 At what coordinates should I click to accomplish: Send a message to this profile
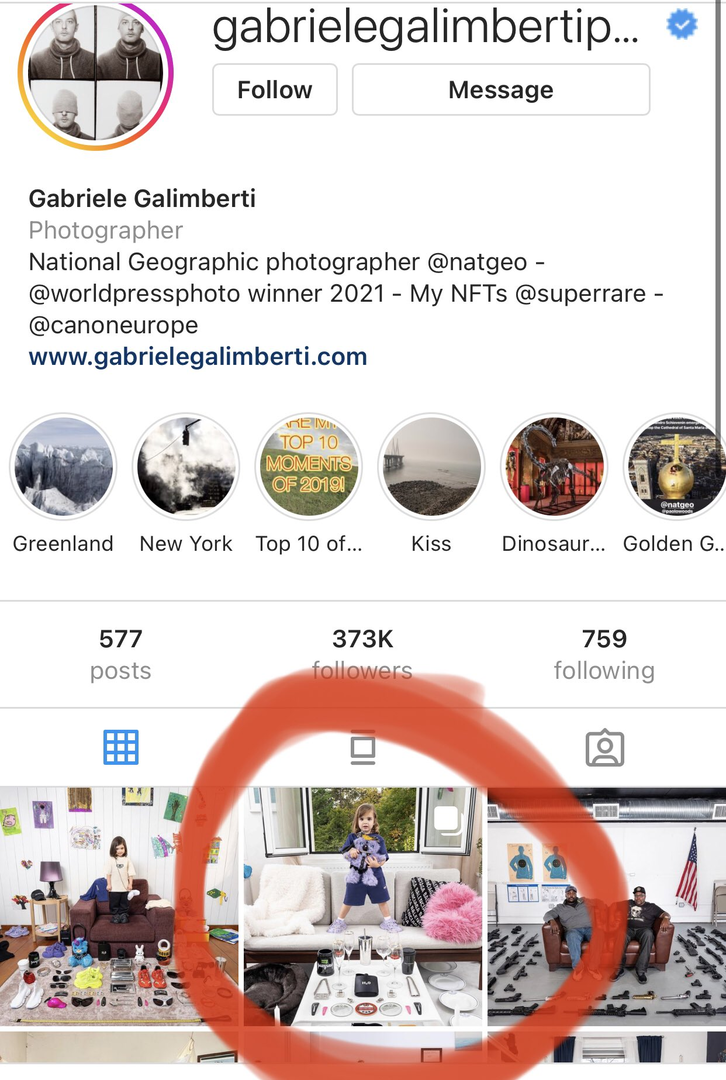point(500,90)
